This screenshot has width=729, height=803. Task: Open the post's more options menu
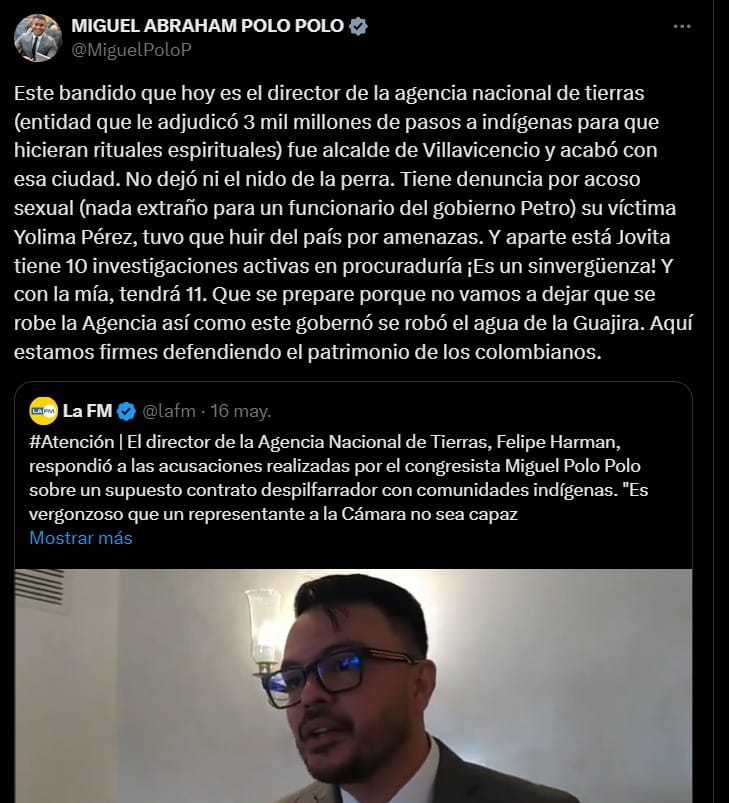[681, 27]
